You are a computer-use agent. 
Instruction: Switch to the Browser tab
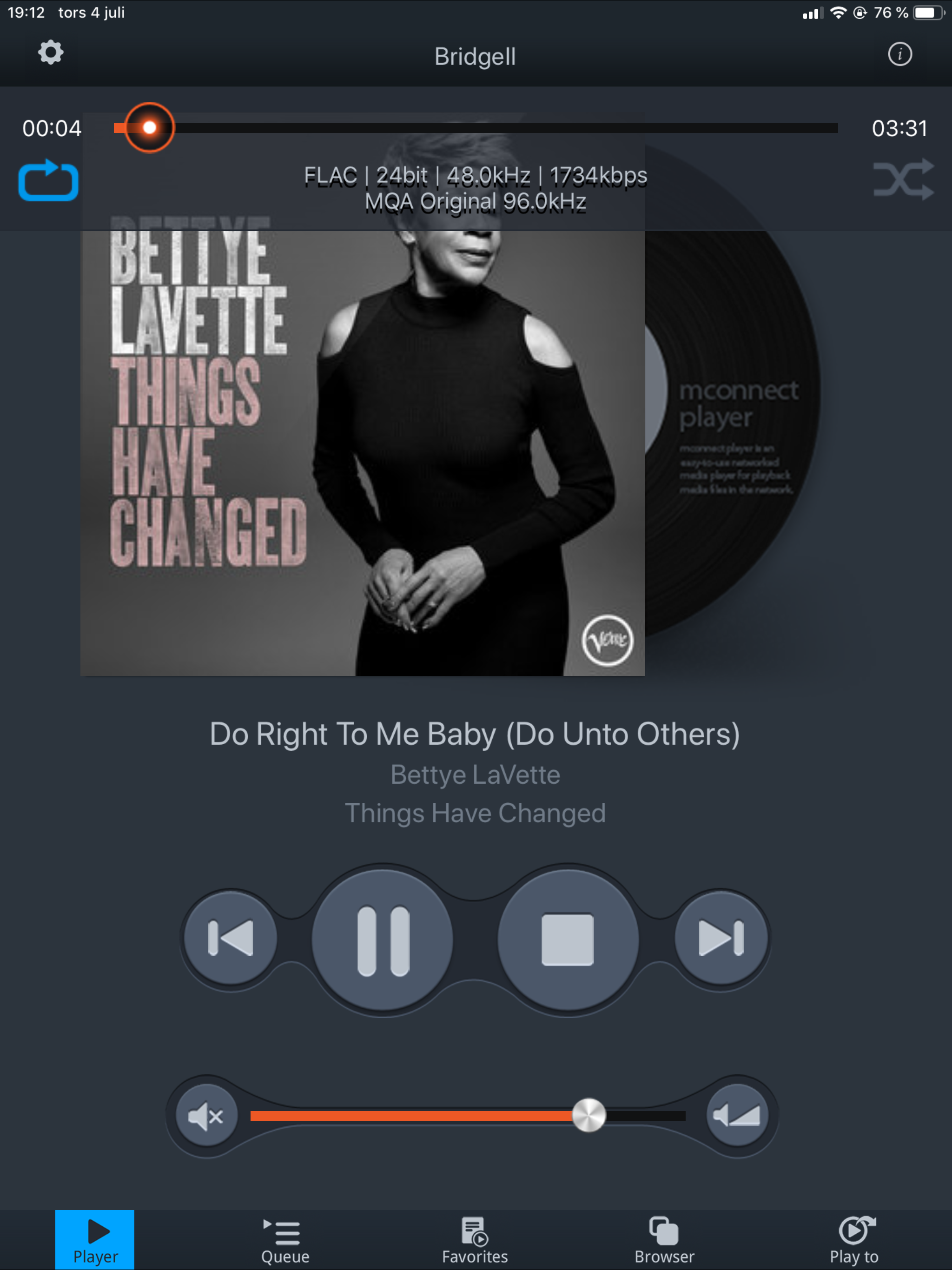pos(664,1240)
